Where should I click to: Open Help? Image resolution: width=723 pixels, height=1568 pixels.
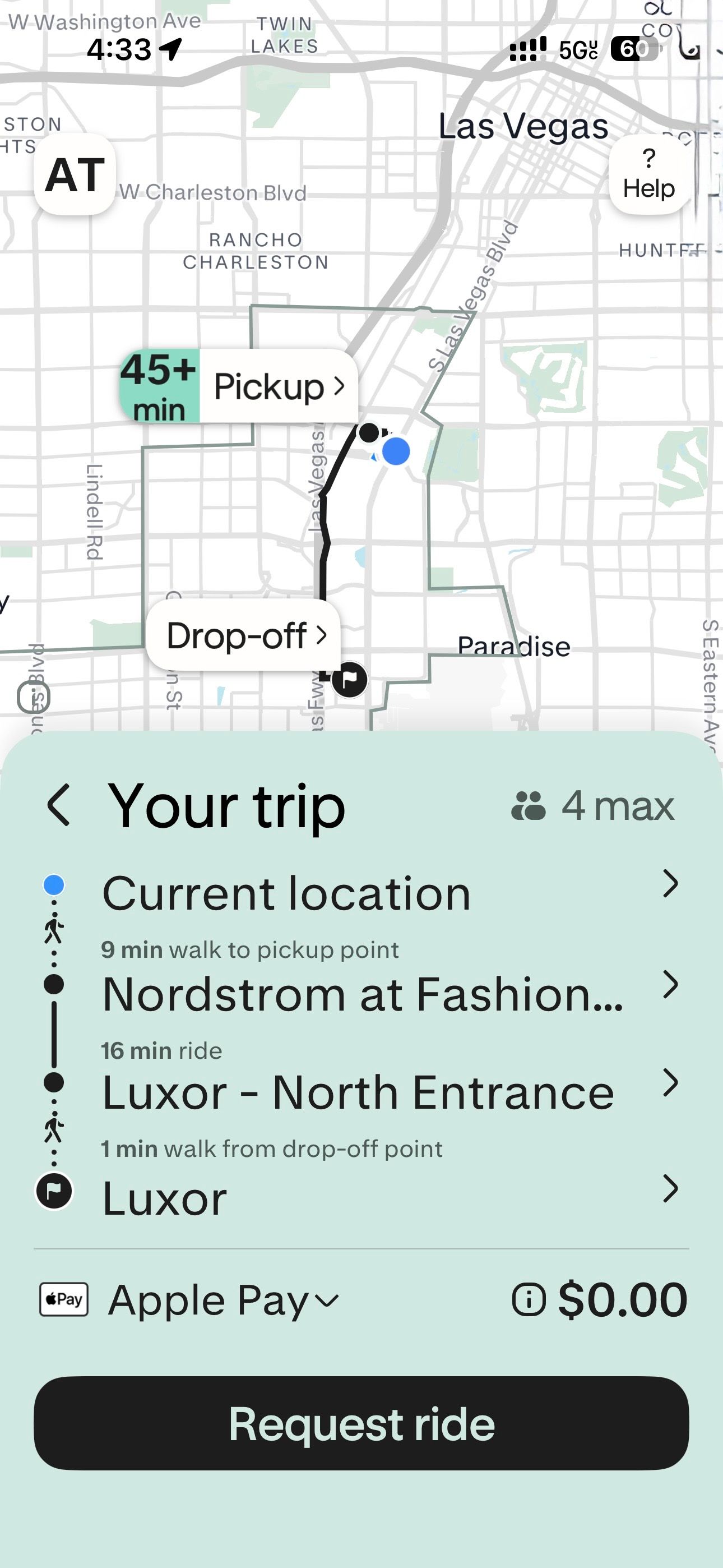tap(648, 175)
